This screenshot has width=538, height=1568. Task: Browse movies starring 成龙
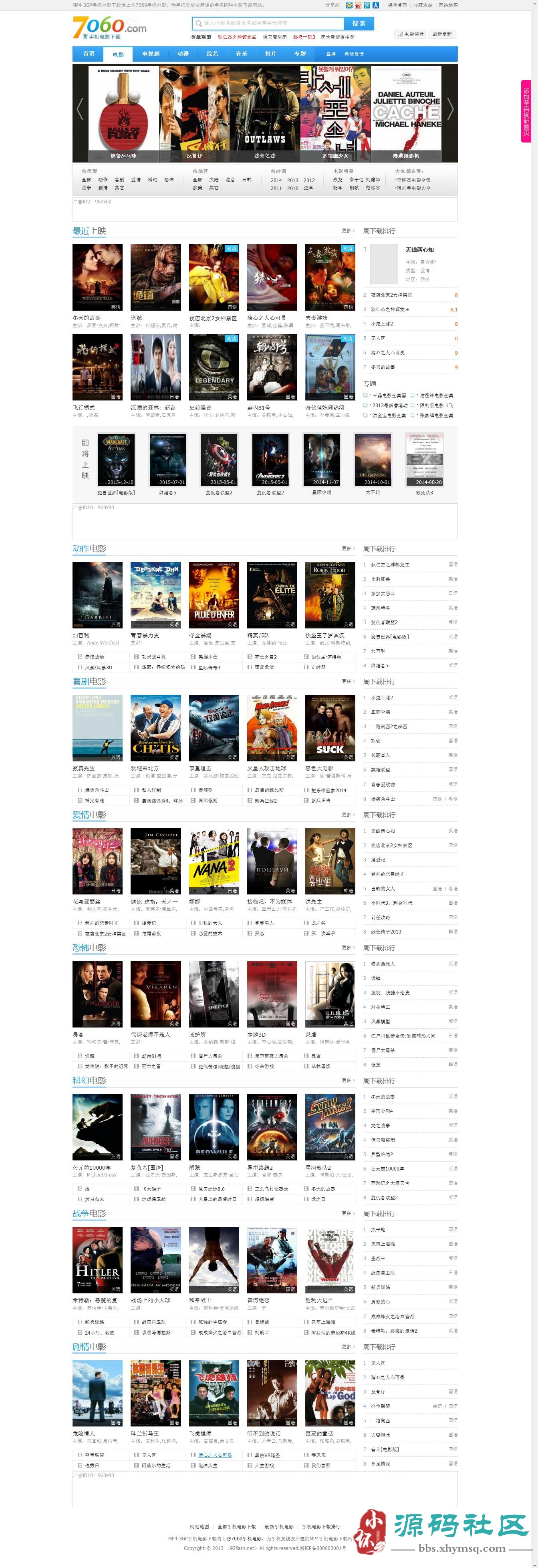[x=338, y=180]
